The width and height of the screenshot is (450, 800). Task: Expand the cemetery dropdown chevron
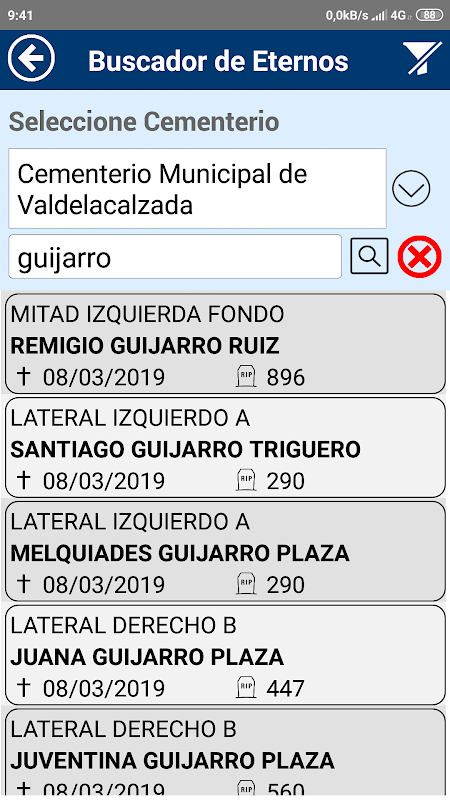[411, 189]
